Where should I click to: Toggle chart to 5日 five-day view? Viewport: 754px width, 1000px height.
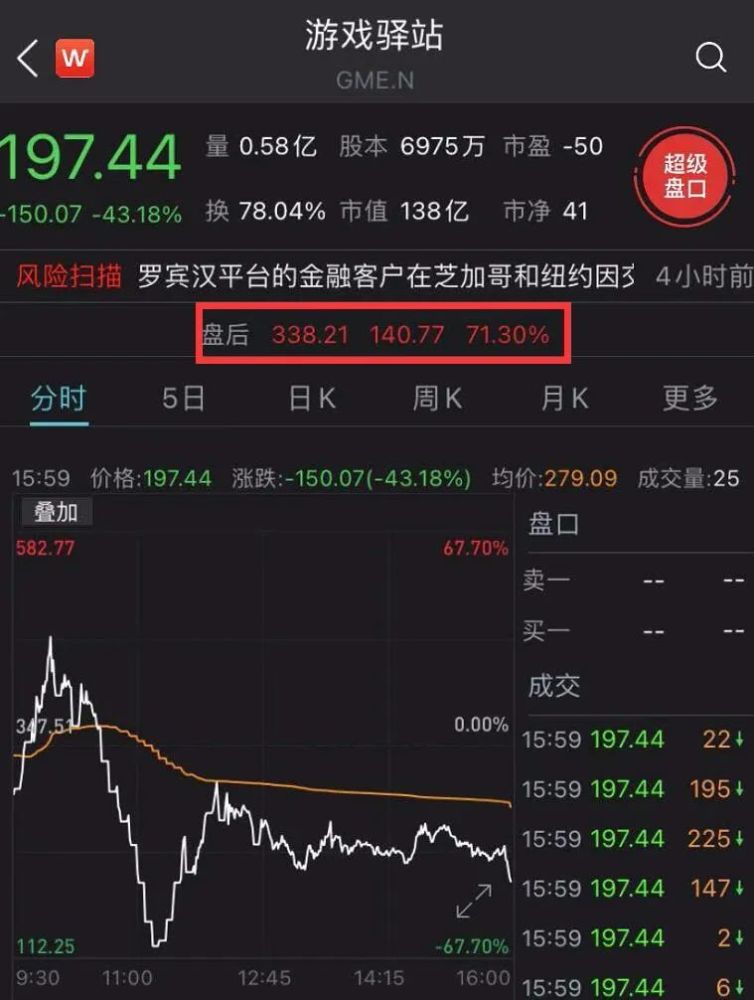[x=180, y=397]
